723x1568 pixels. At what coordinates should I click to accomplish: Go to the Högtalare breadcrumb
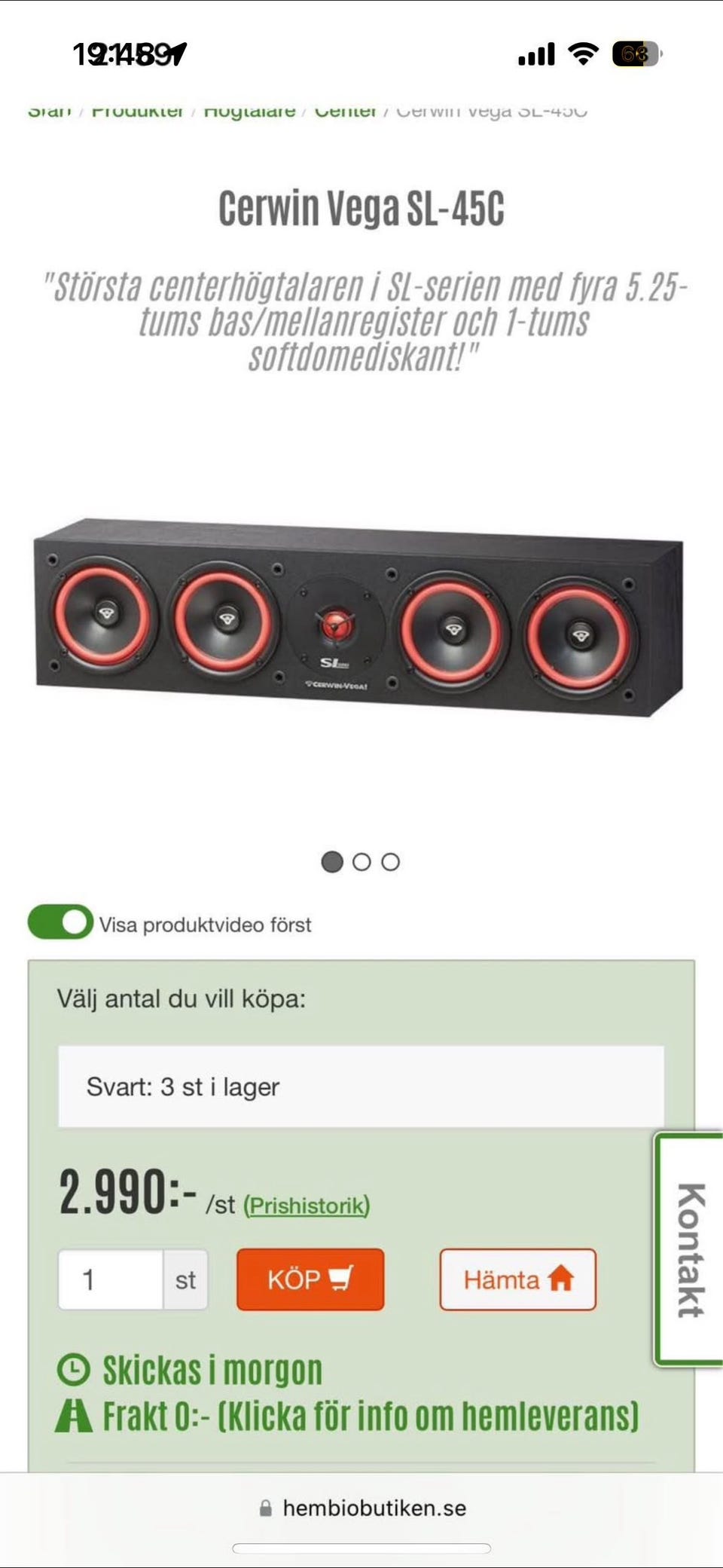[249, 111]
